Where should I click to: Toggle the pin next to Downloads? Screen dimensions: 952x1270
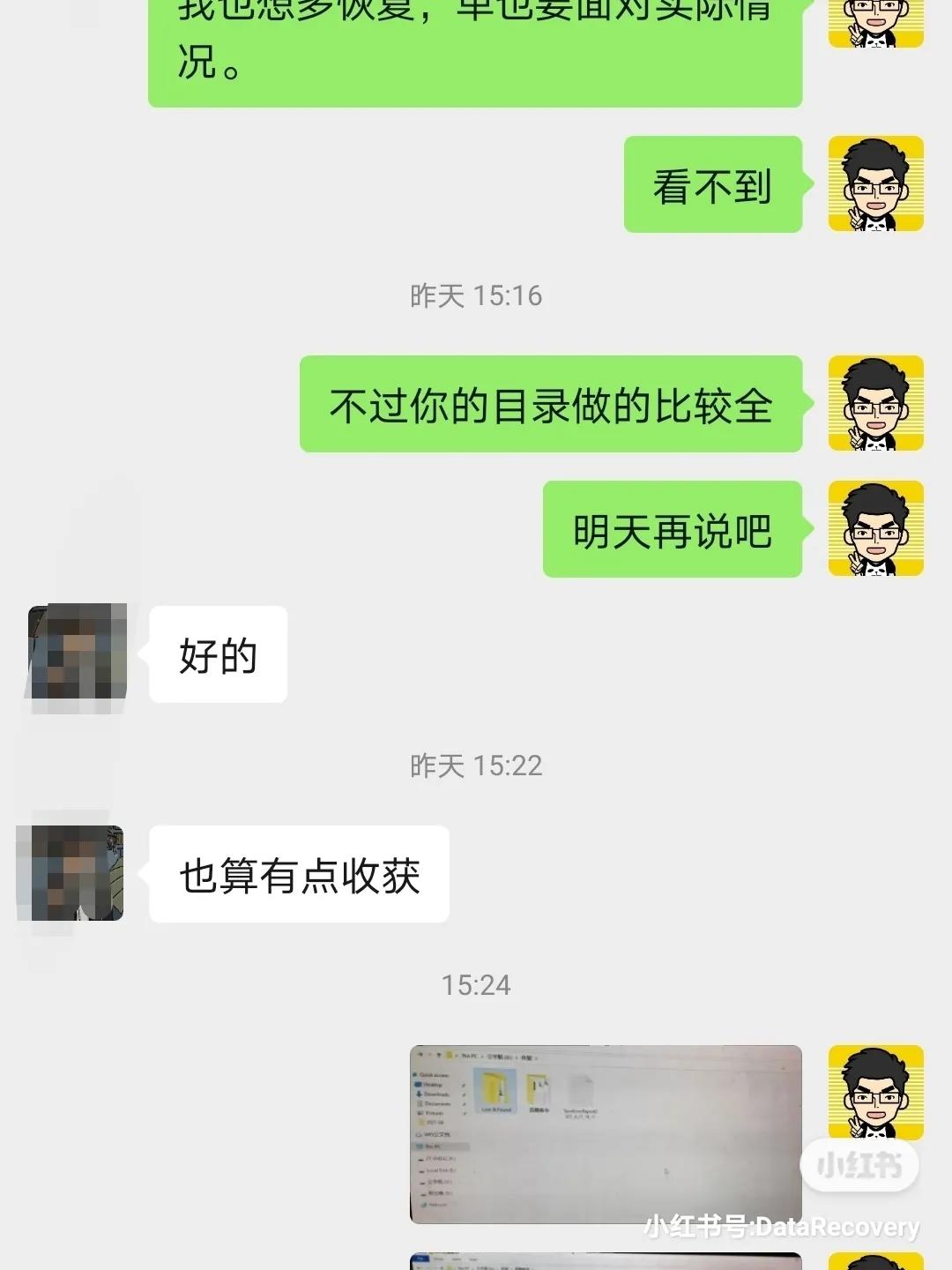[463, 1094]
